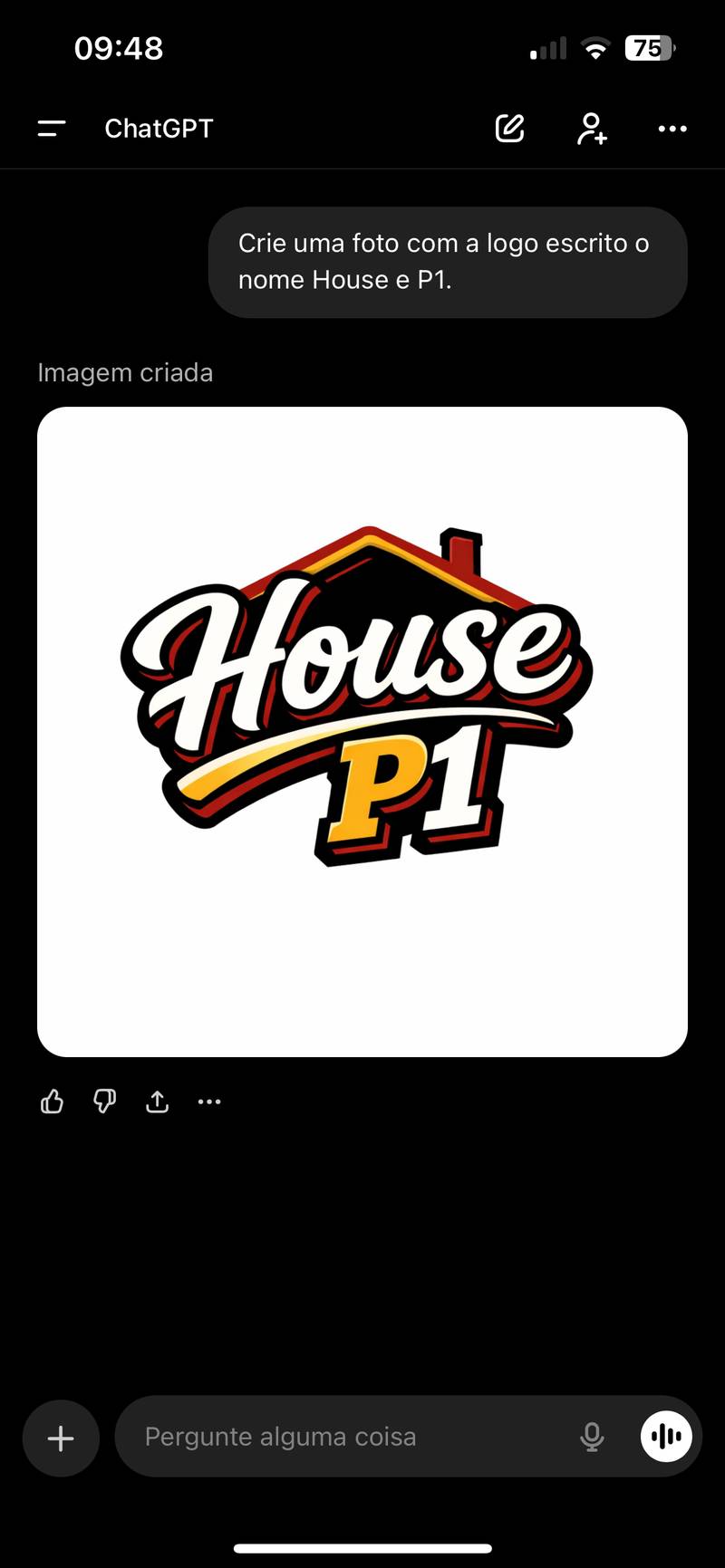Start dictation with the microphone
The height and width of the screenshot is (1568, 725).
(x=592, y=1437)
